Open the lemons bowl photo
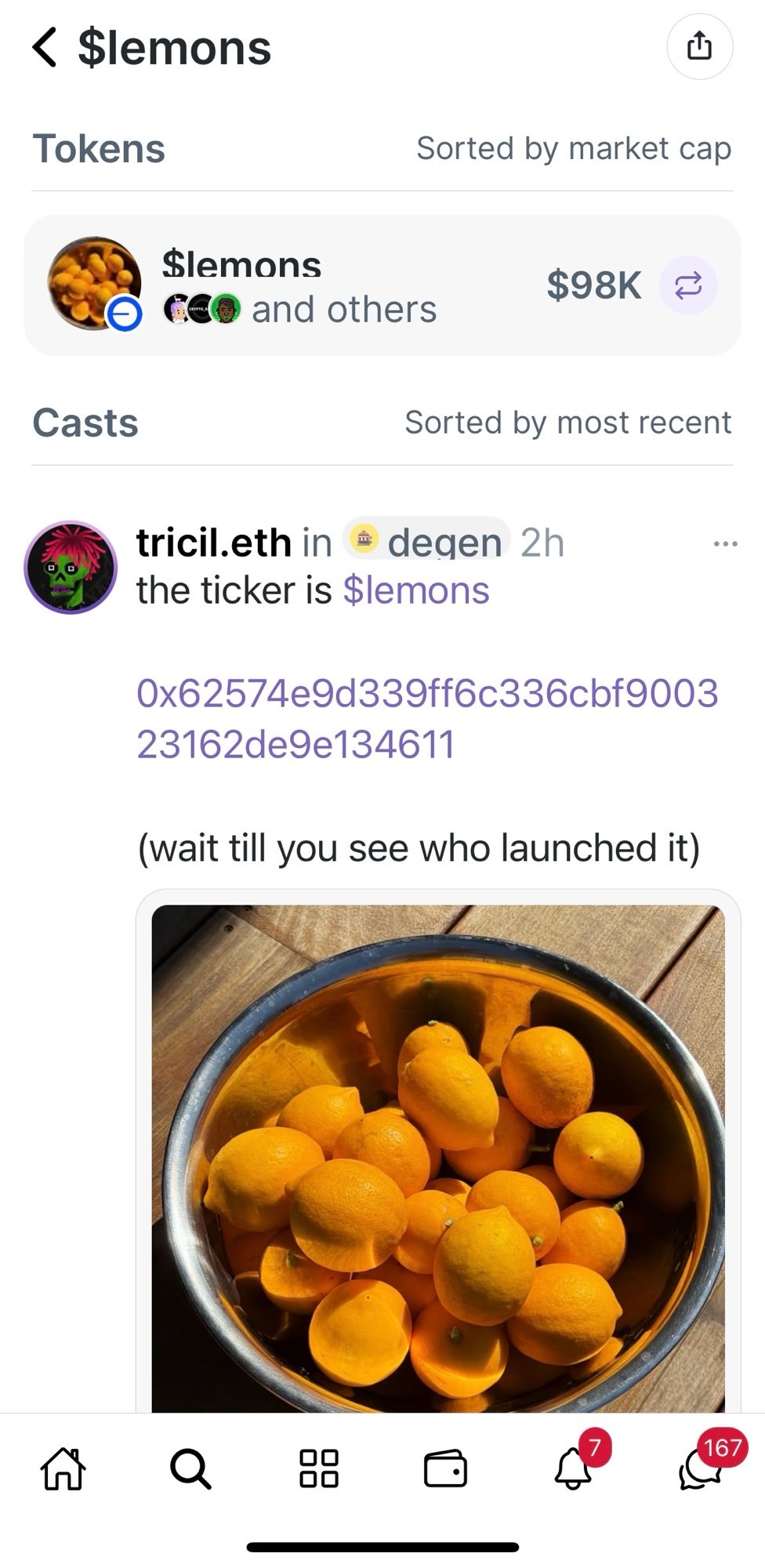The image size is (765, 1568). pos(438,1156)
